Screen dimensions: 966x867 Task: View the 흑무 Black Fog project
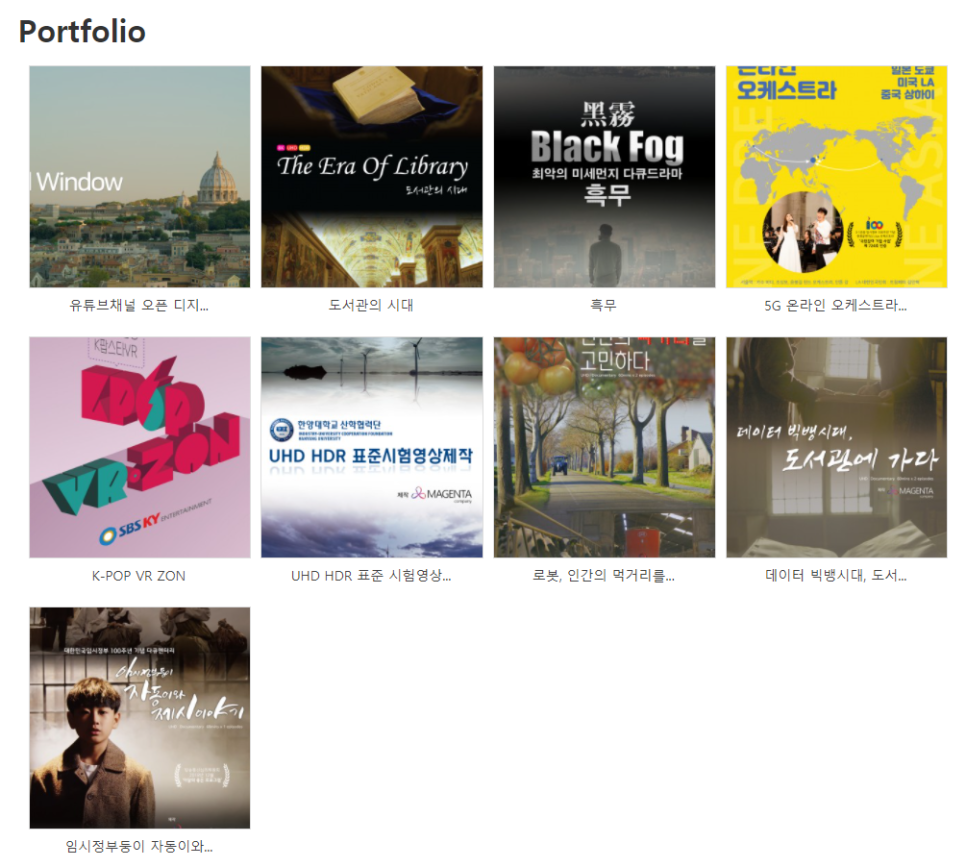(x=604, y=177)
